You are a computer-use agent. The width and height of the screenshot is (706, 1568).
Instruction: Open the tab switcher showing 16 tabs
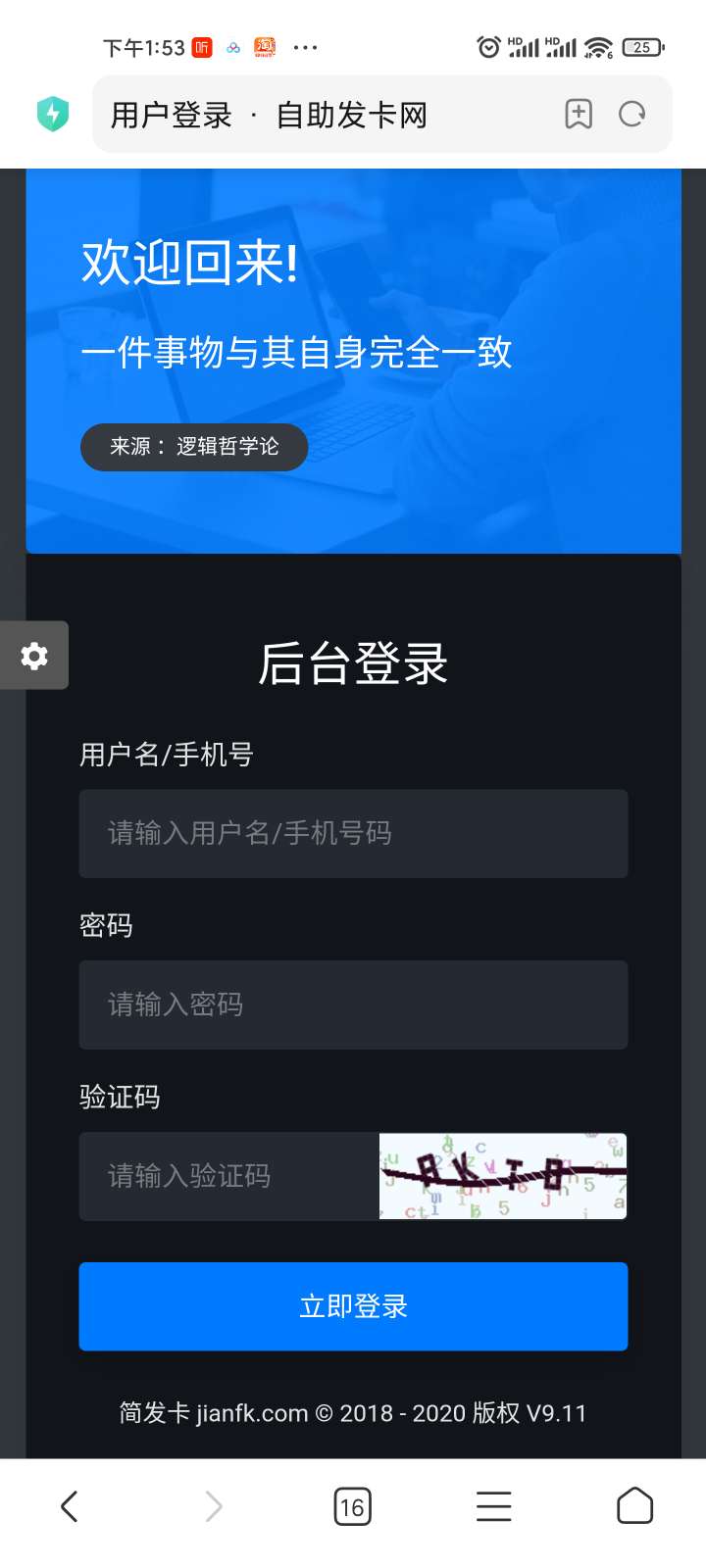coord(353,1505)
